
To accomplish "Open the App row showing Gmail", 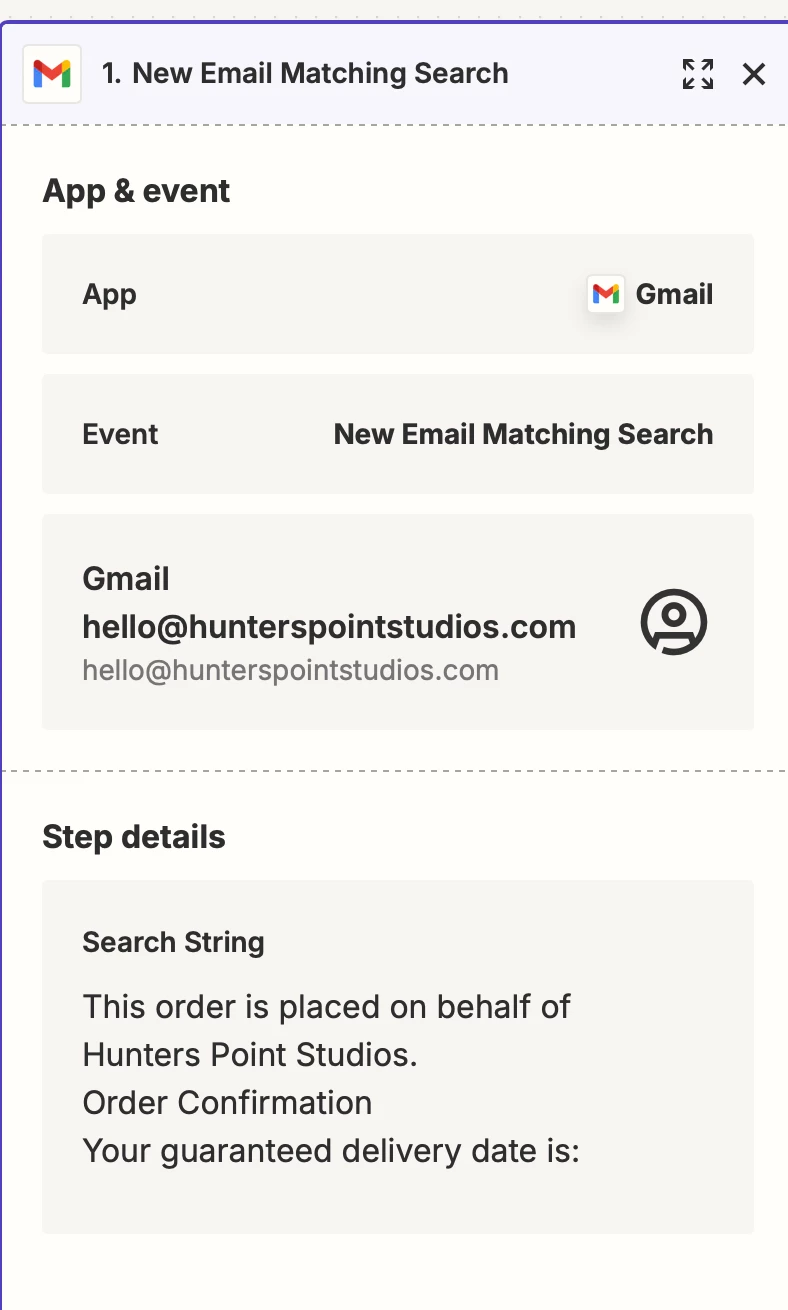I will (x=397, y=294).
